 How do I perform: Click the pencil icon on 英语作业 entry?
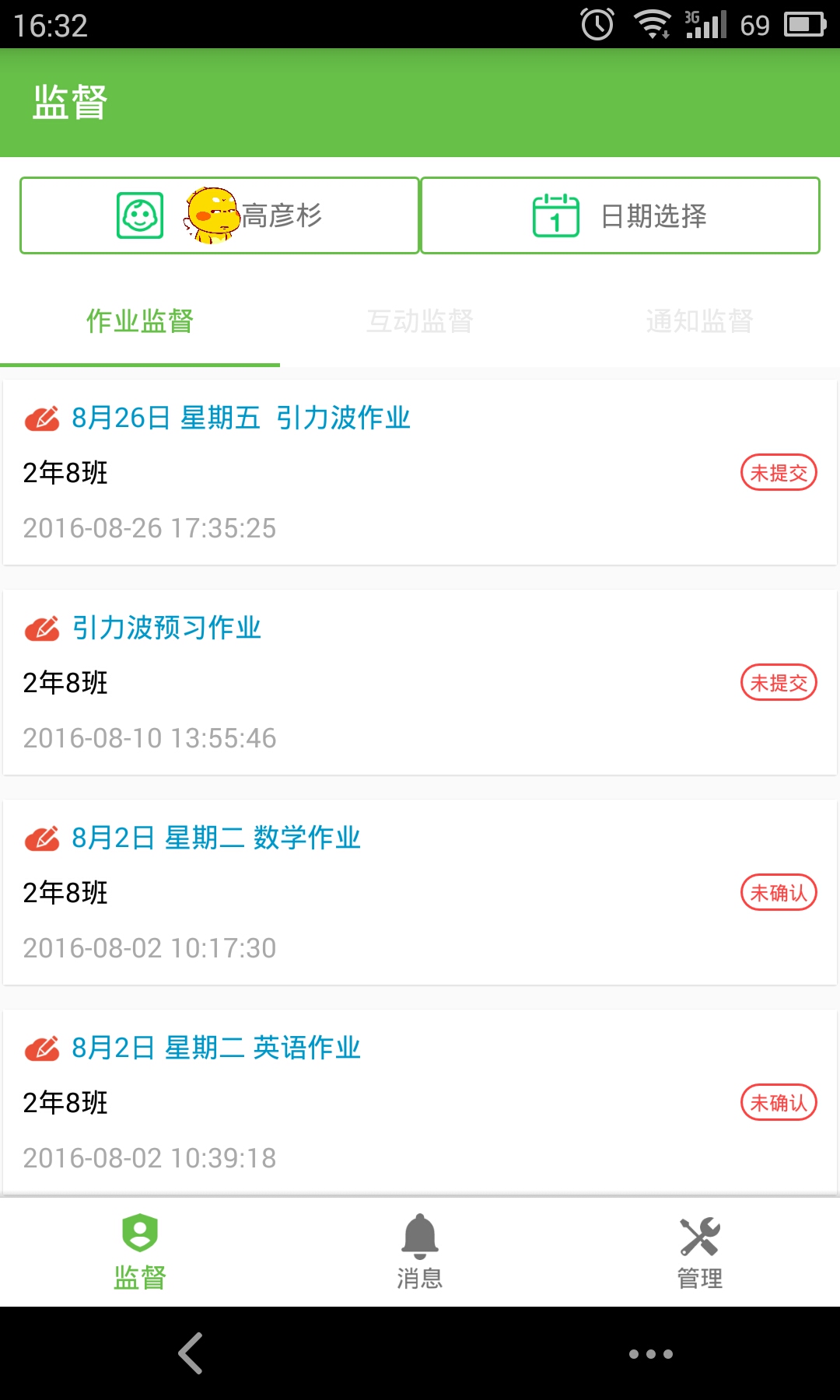(x=43, y=1048)
